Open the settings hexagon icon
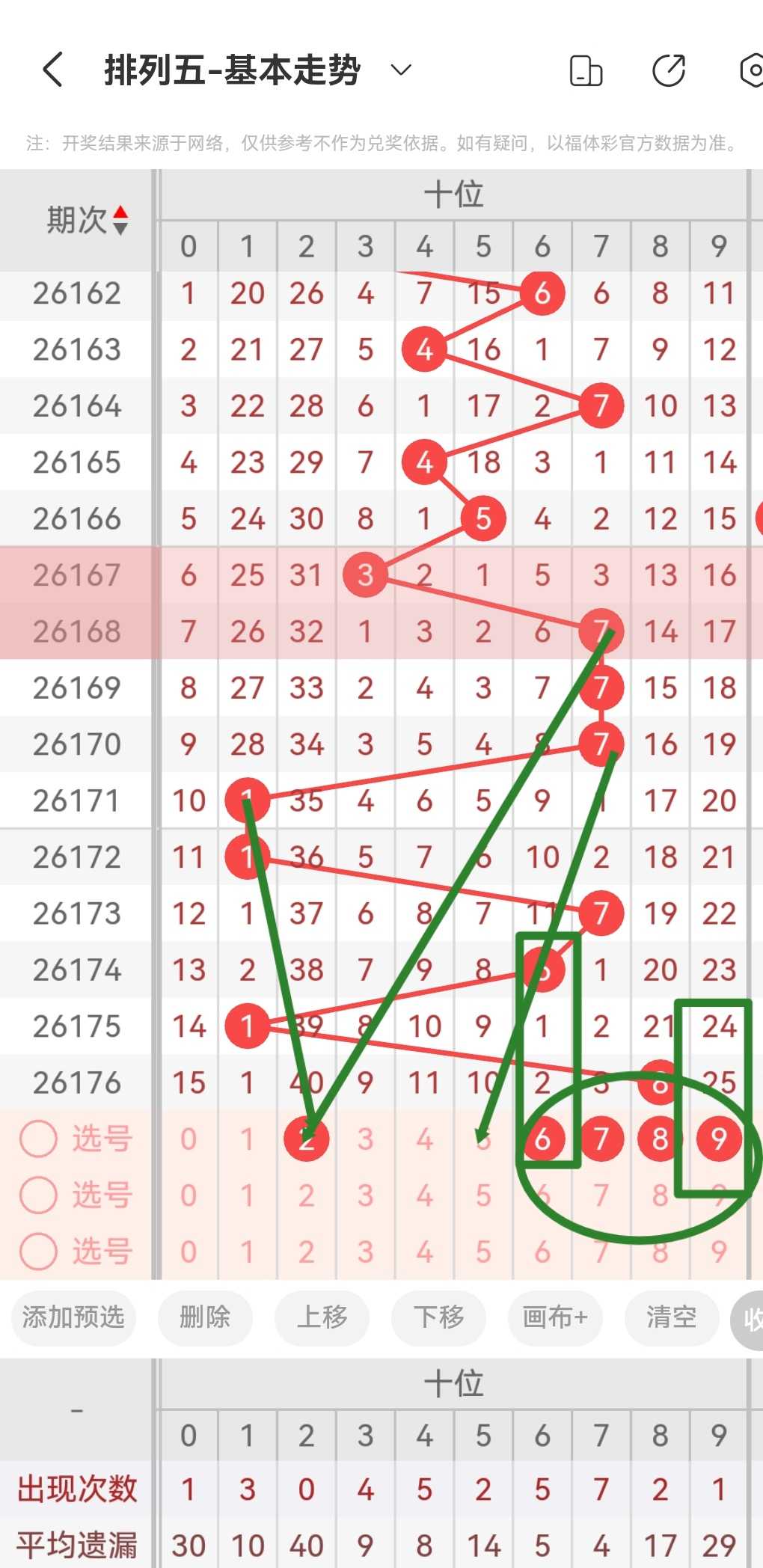Image resolution: width=763 pixels, height=1568 pixels. pyautogui.click(x=751, y=71)
